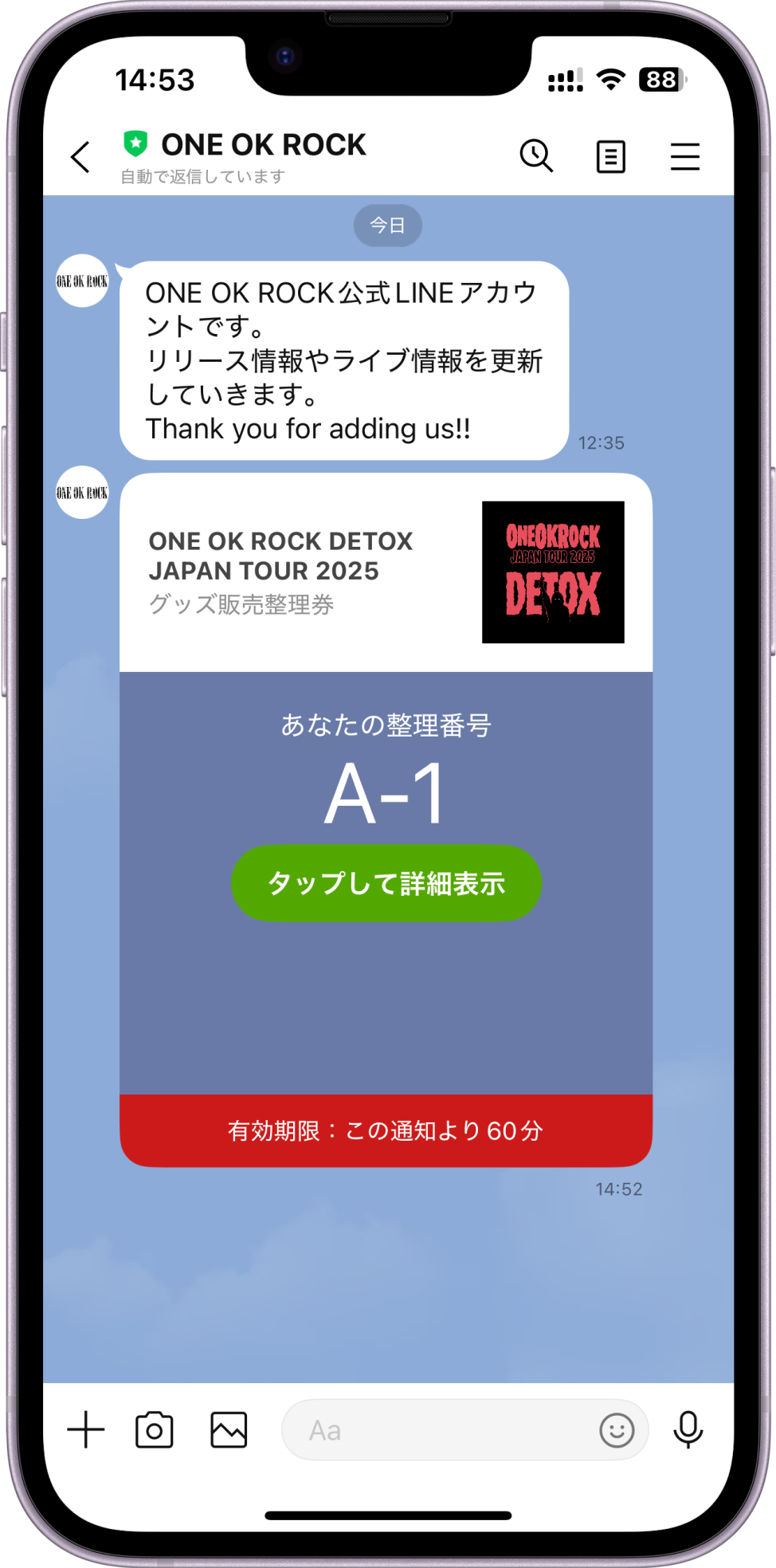
Task: Focus the Aa message input field
Action: [x=438, y=1430]
